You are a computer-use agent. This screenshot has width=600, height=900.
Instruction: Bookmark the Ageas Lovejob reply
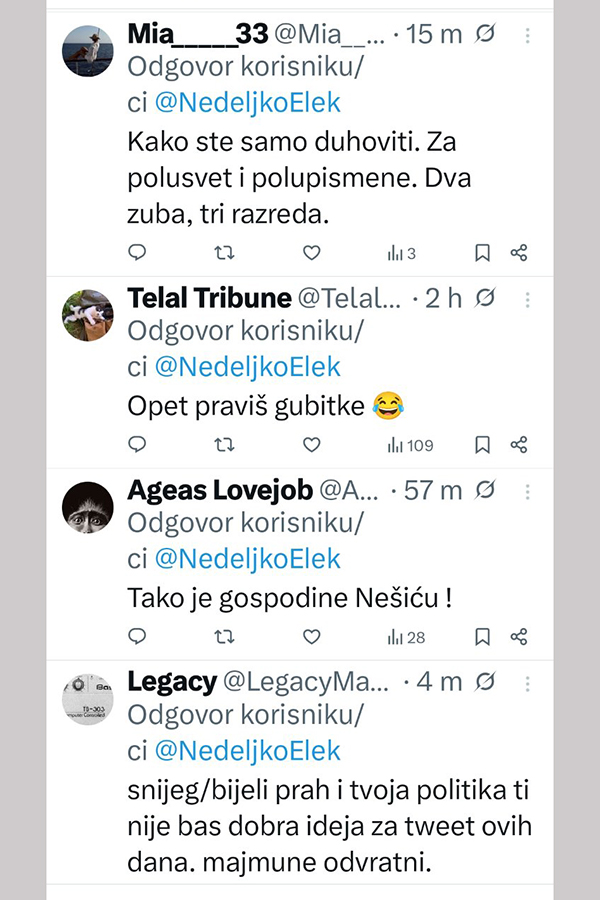pos(482,637)
